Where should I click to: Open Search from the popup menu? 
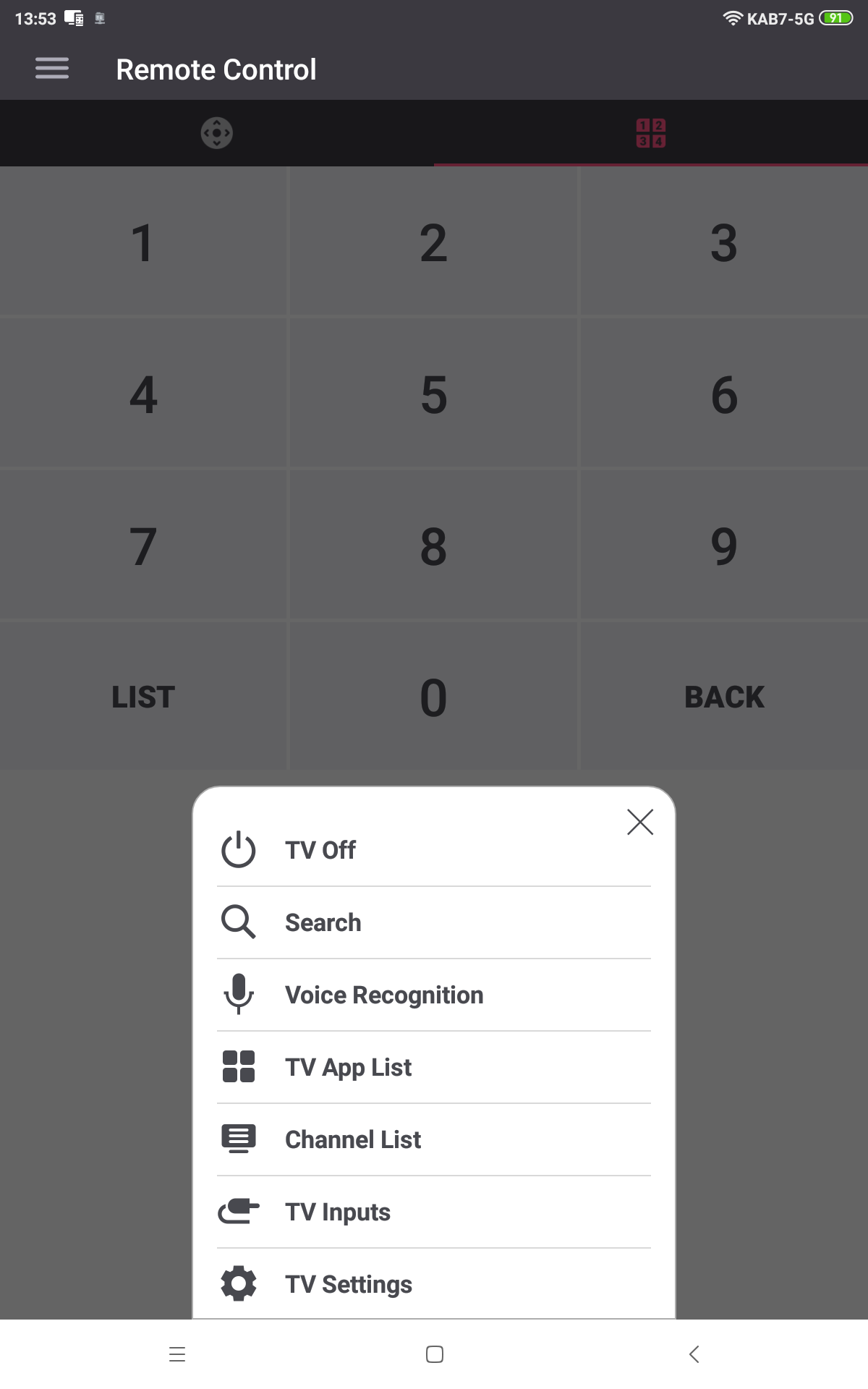(x=434, y=922)
